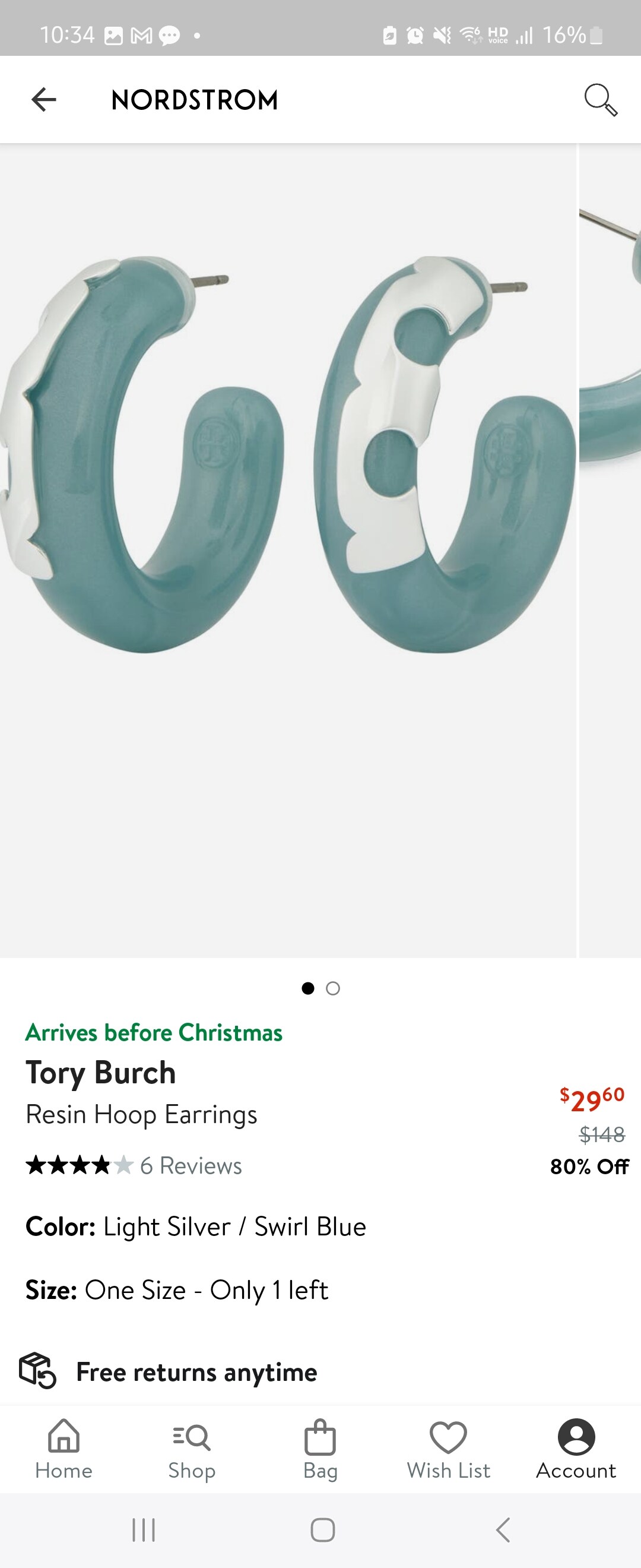
Task: Switch to the Account tab
Action: point(576,1449)
